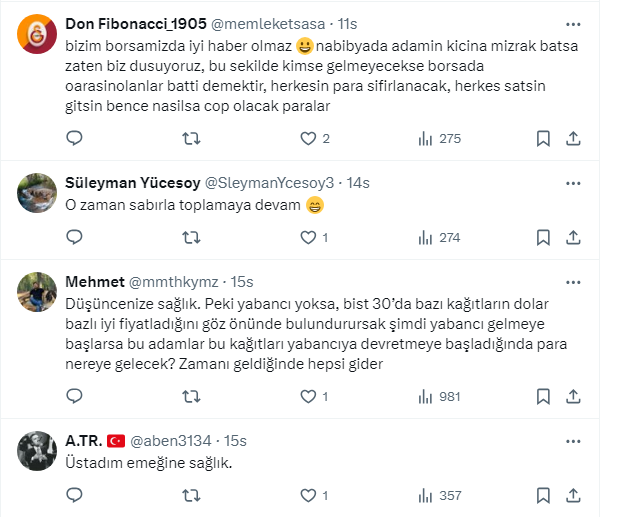Reply to Mehmet's tweet
This screenshot has width=624, height=517.
73,396
